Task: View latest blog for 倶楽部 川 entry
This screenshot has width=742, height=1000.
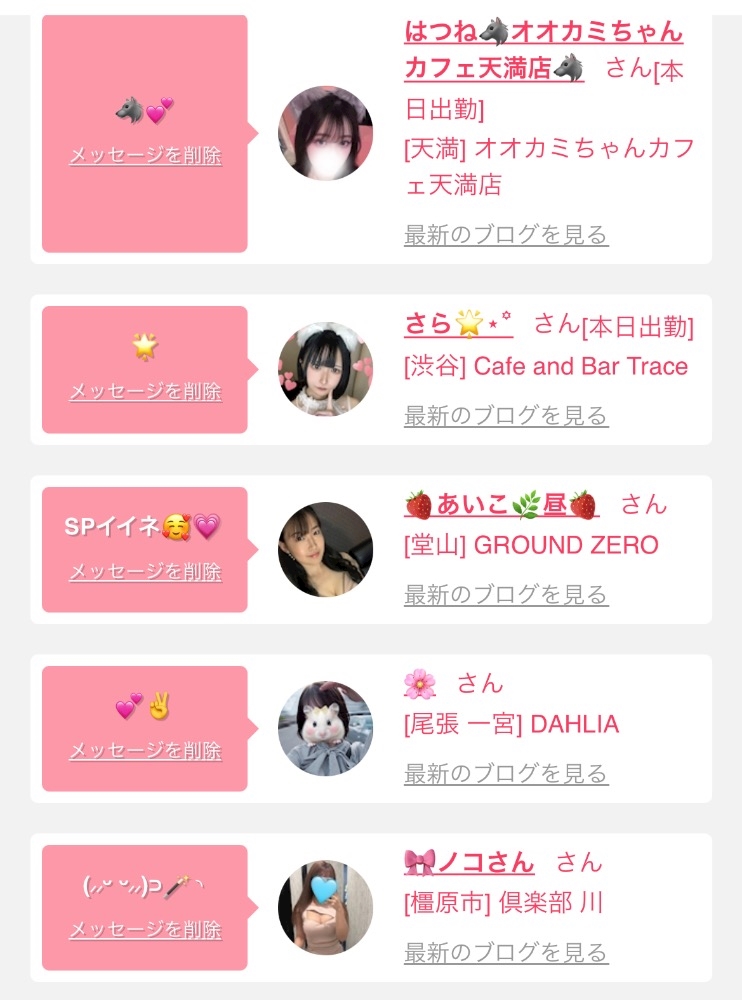Action: tap(506, 953)
